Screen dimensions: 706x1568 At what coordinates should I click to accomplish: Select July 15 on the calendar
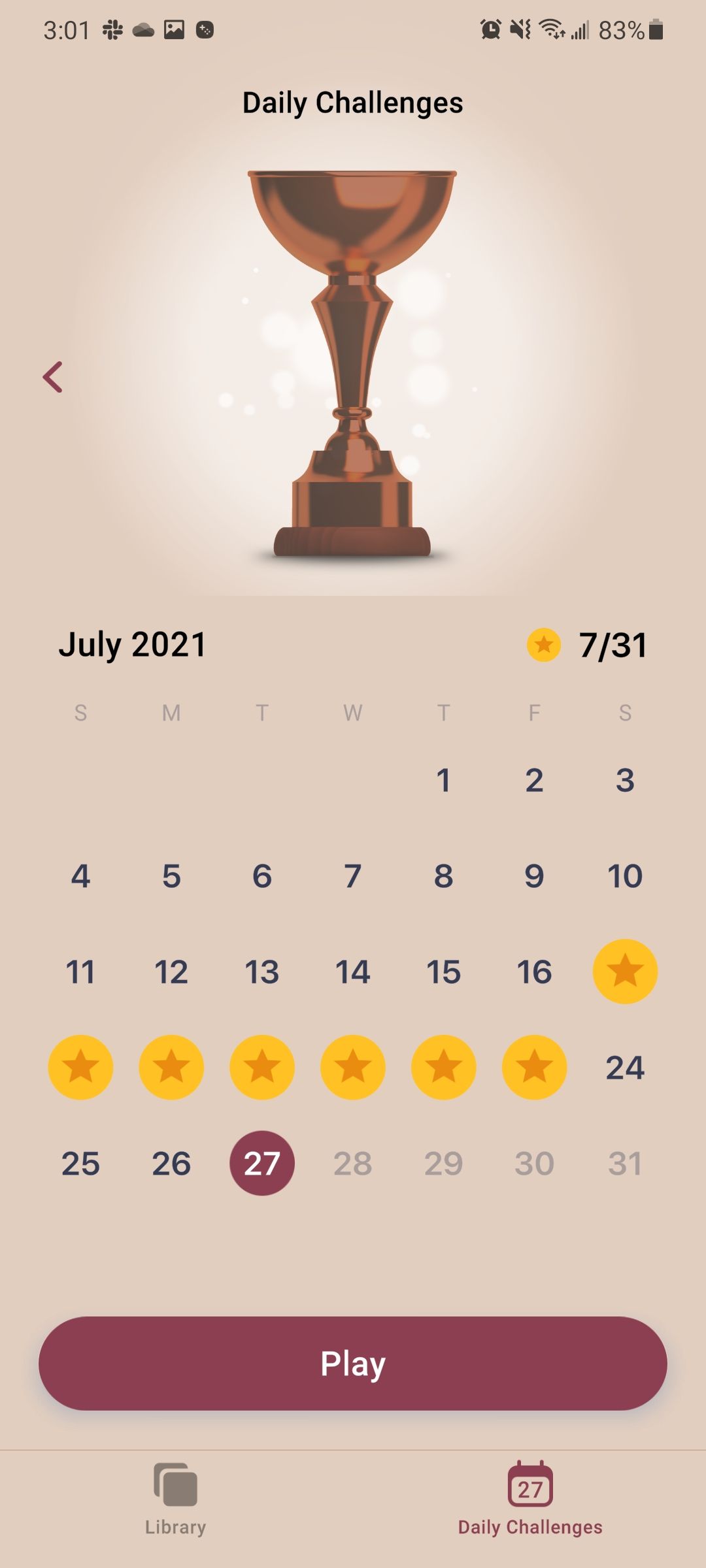pyautogui.click(x=443, y=971)
